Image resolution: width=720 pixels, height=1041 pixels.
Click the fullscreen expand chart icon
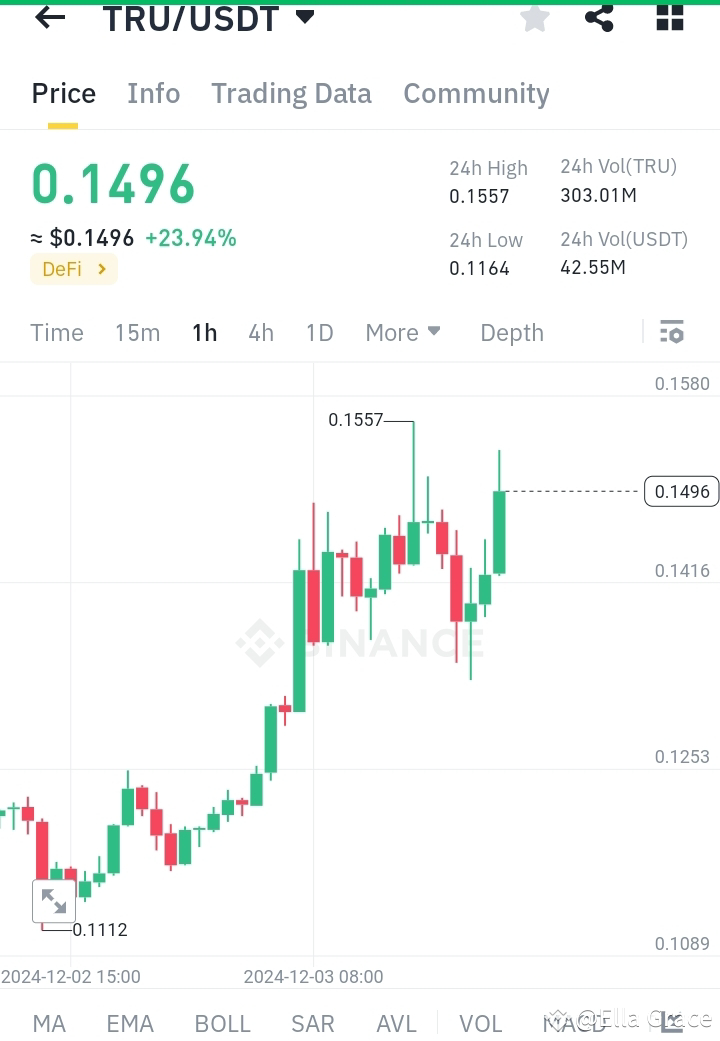click(x=54, y=900)
